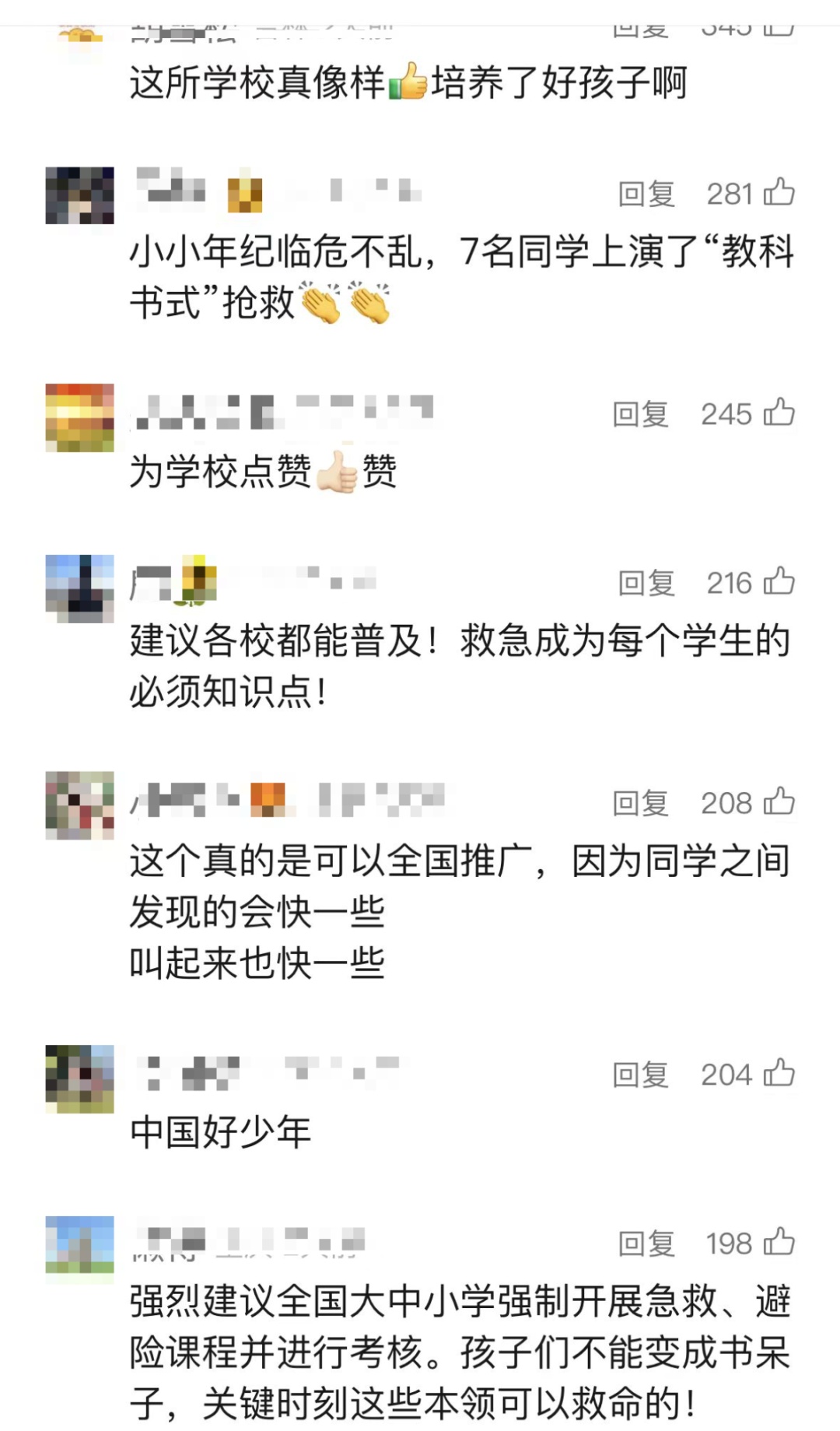Viewport: 840px width, 1431px height.
Task: Like the '教科书式抢救' comment with 281 likes
Action: click(x=779, y=194)
